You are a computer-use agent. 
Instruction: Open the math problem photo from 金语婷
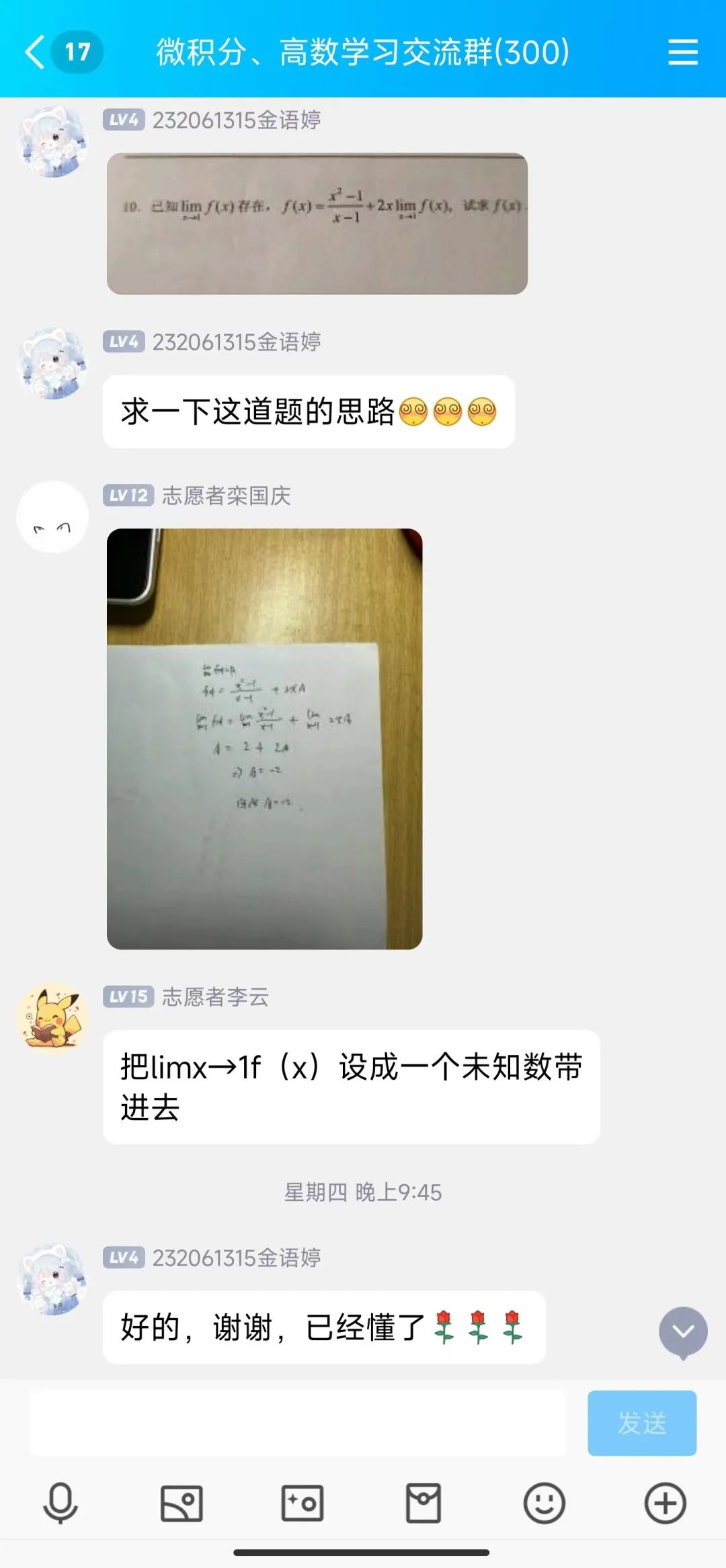[317, 223]
